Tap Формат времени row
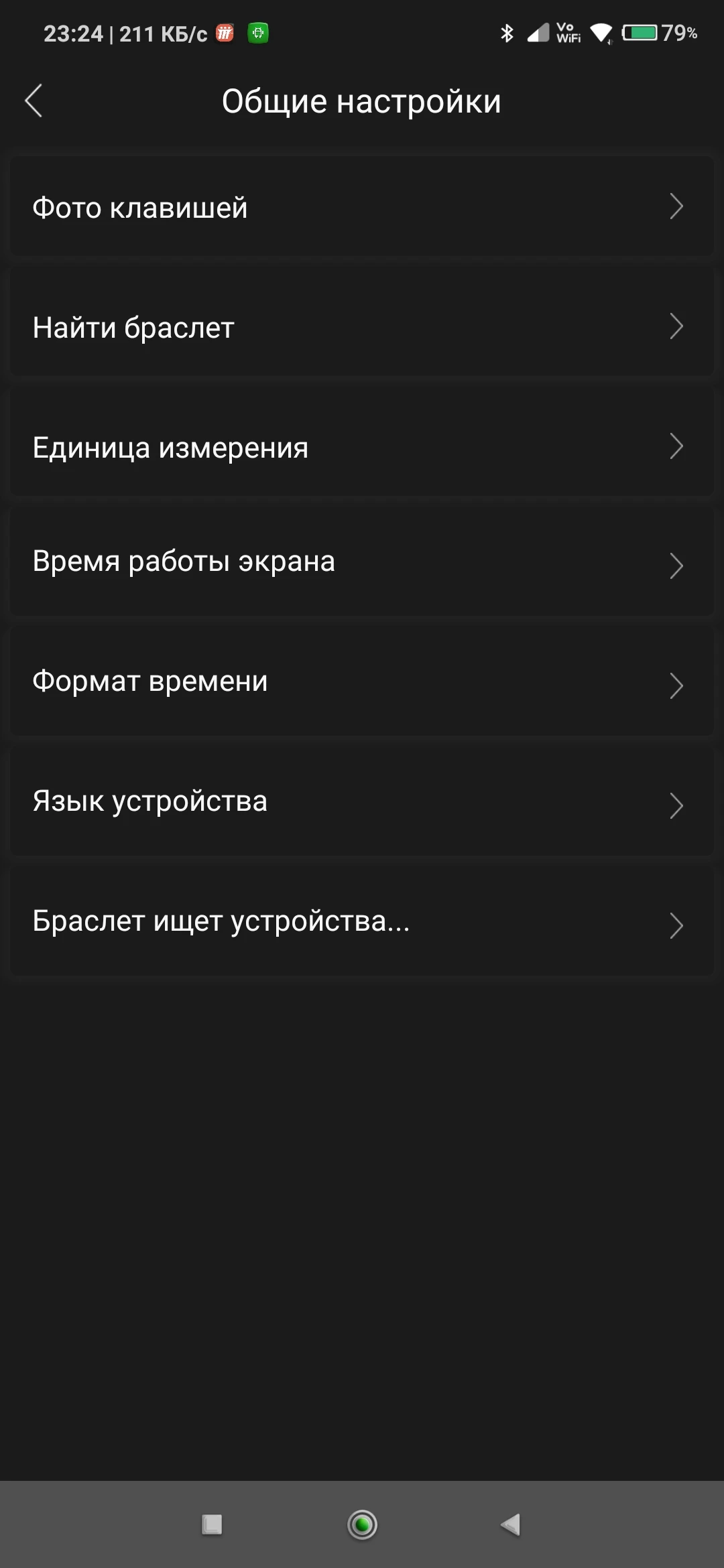Screen dimensions: 724x1568 [362, 685]
